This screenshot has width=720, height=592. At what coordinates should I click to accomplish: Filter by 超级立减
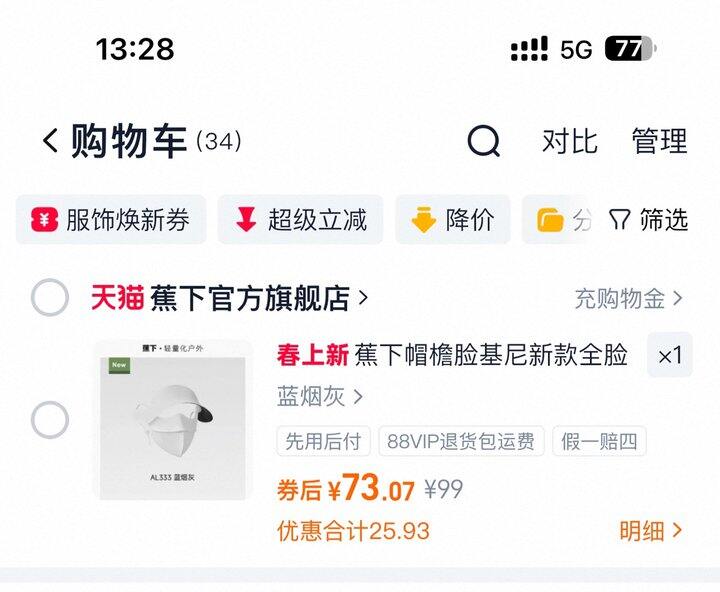point(300,220)
